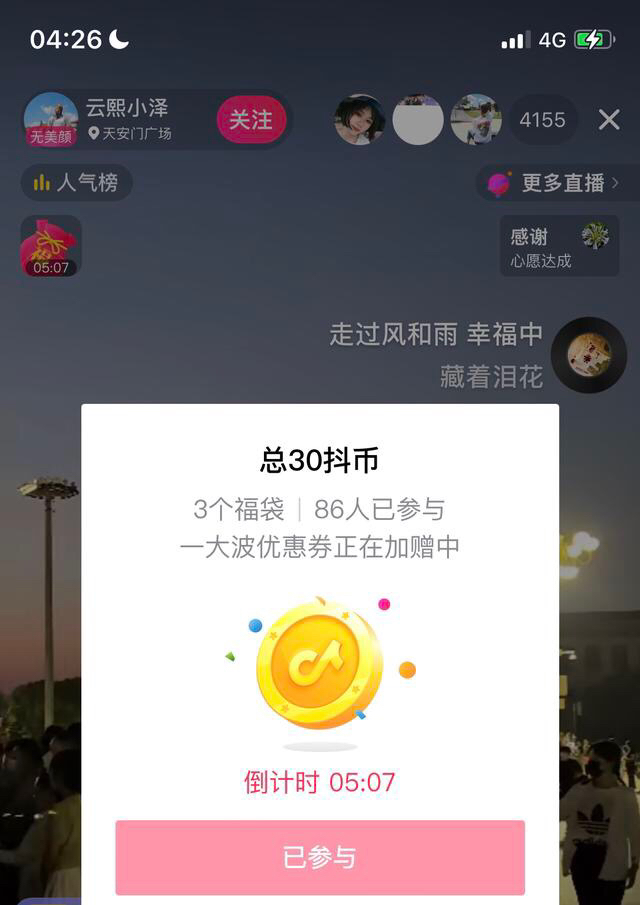Open the viewer list showing 4155
Screen dimensions: 640x905
click(542, 120)
